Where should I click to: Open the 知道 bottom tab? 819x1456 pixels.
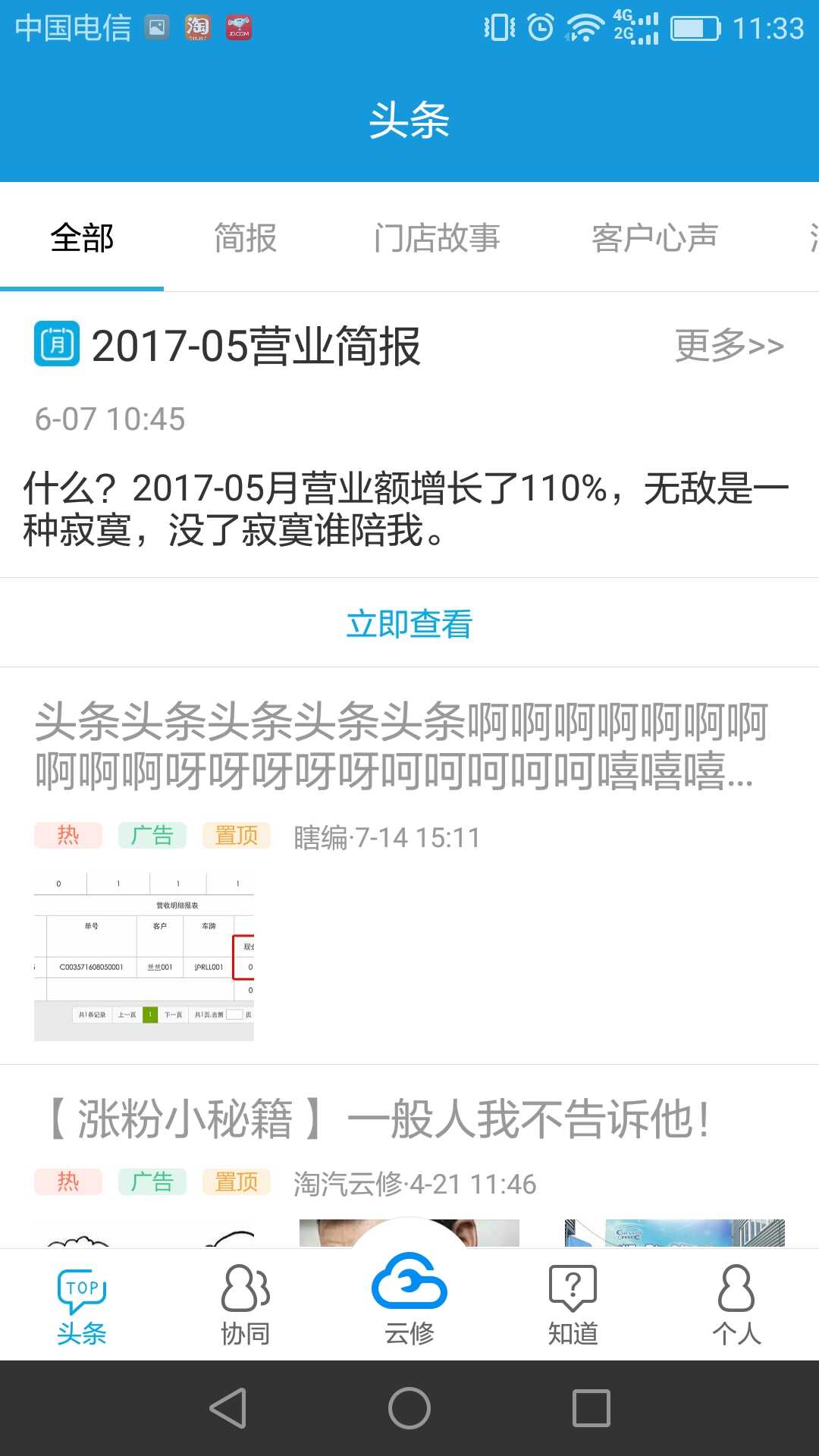click(x=573, y=1306)
